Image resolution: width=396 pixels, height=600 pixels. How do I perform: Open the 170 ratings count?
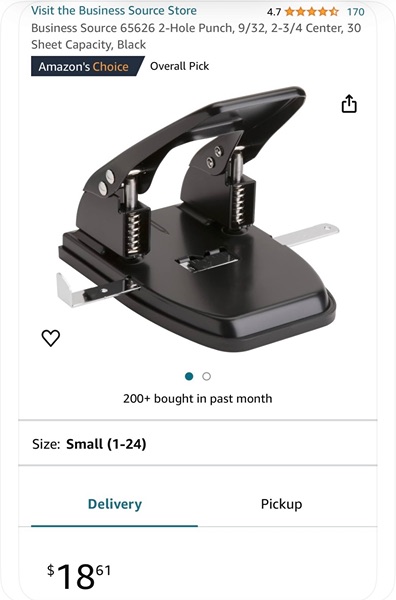point(355,12)
